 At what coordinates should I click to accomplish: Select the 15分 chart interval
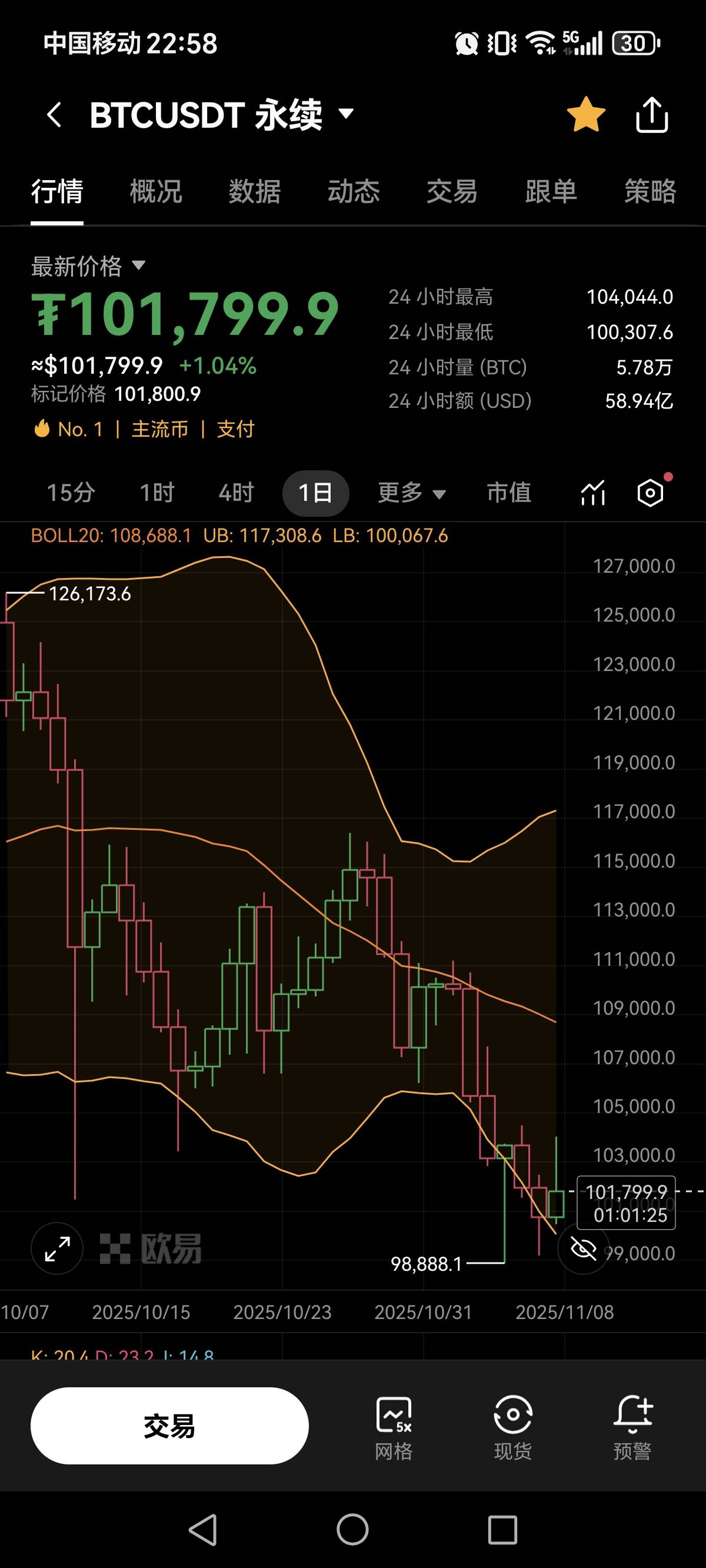(x=71, y=493)
